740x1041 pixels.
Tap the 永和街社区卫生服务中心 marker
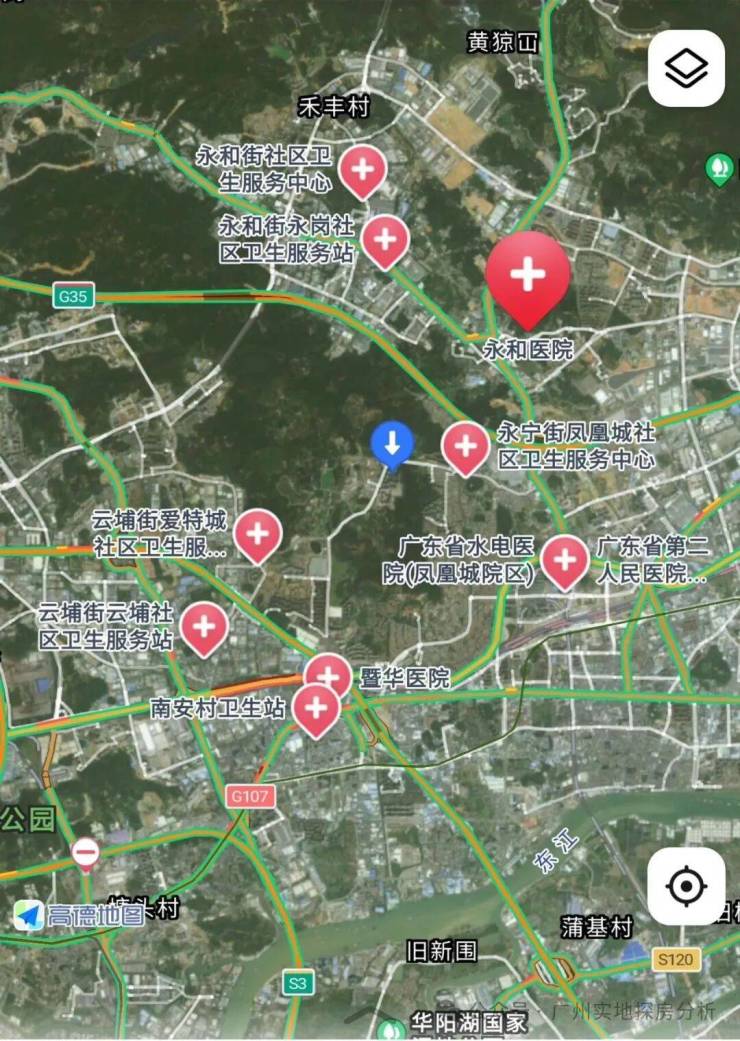pos(363,168)
